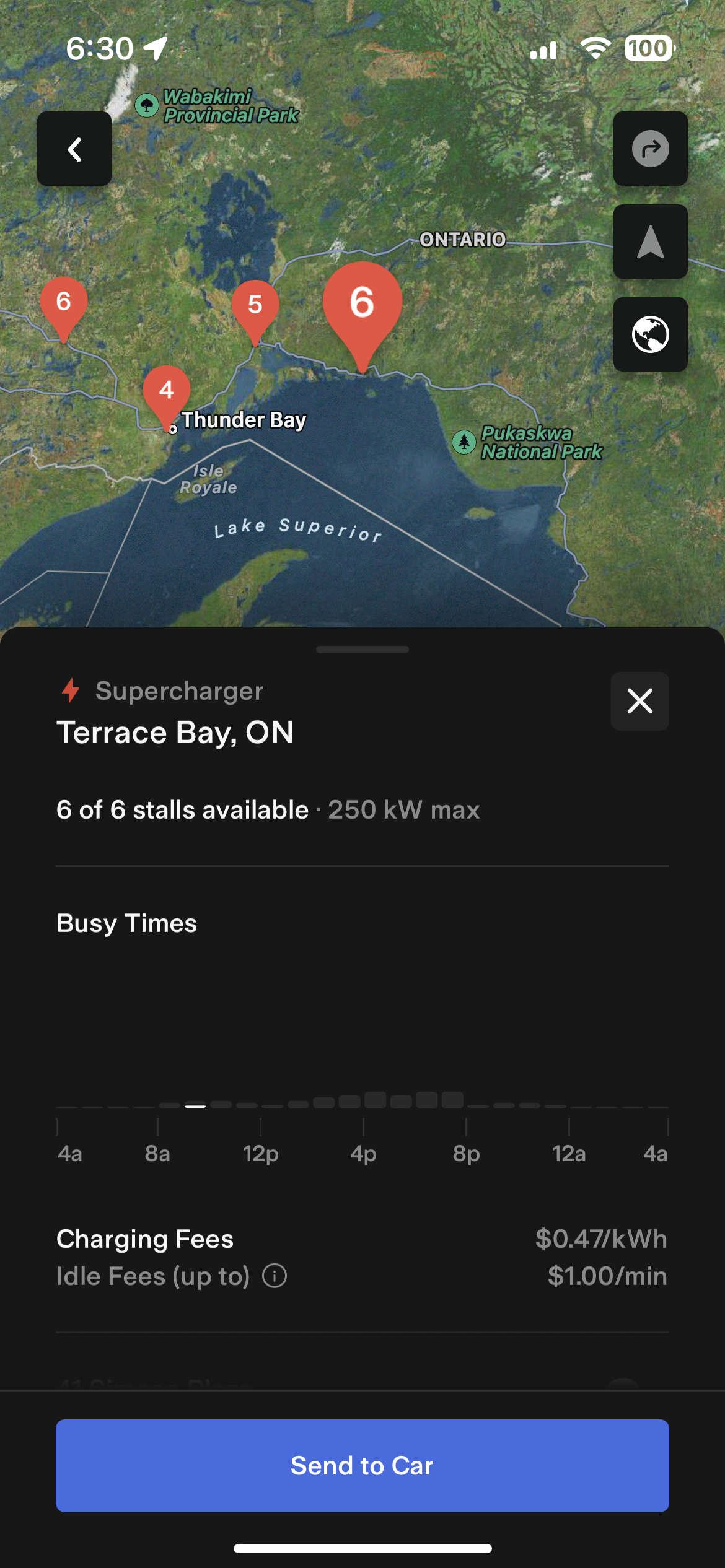Open directions with the curved arrow button

point(650,149)
